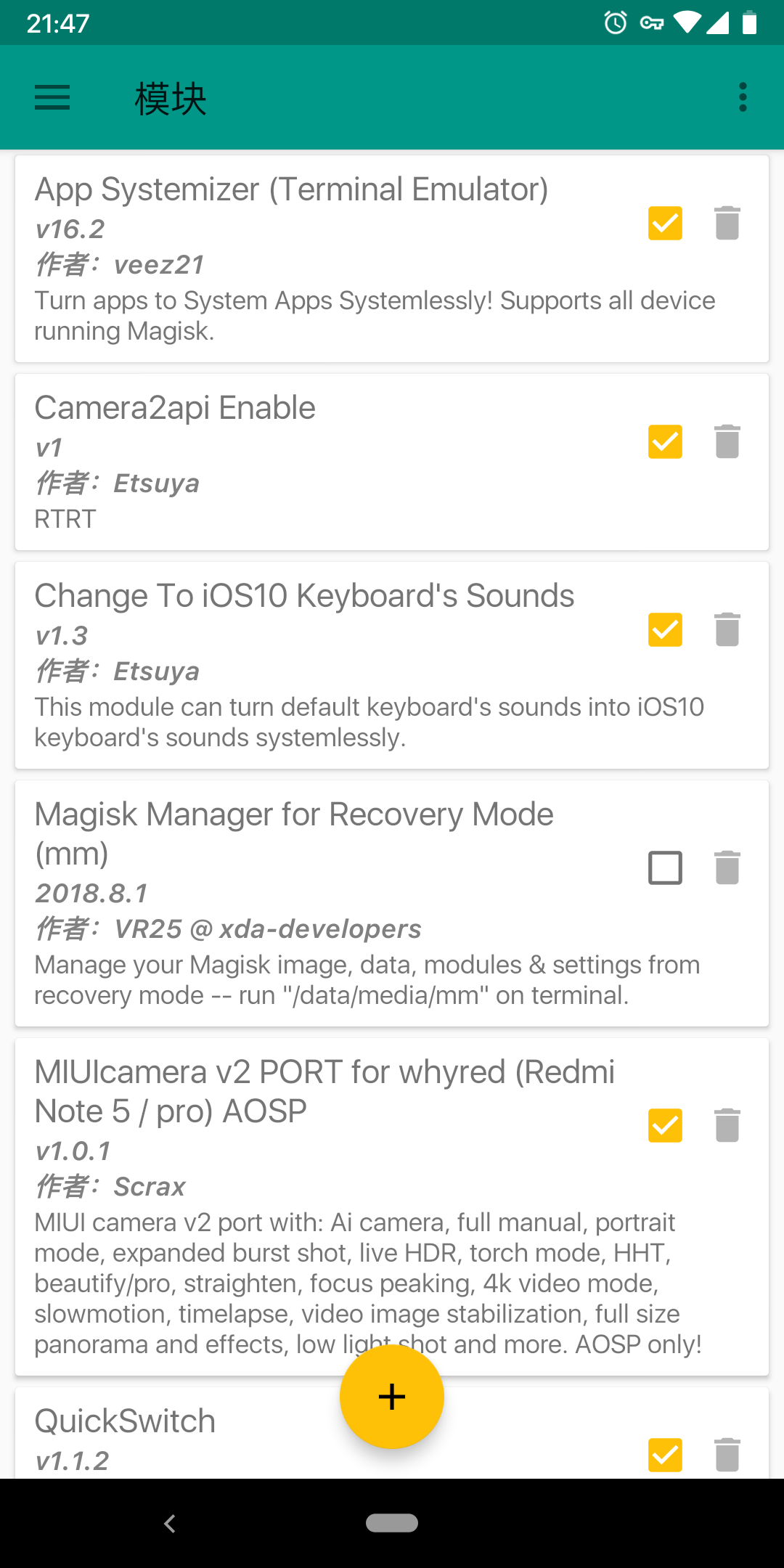This screenshot has width=784, height=1568.
Task: Tap the alarm clock status bar icon
Action: tap(613, 23)
